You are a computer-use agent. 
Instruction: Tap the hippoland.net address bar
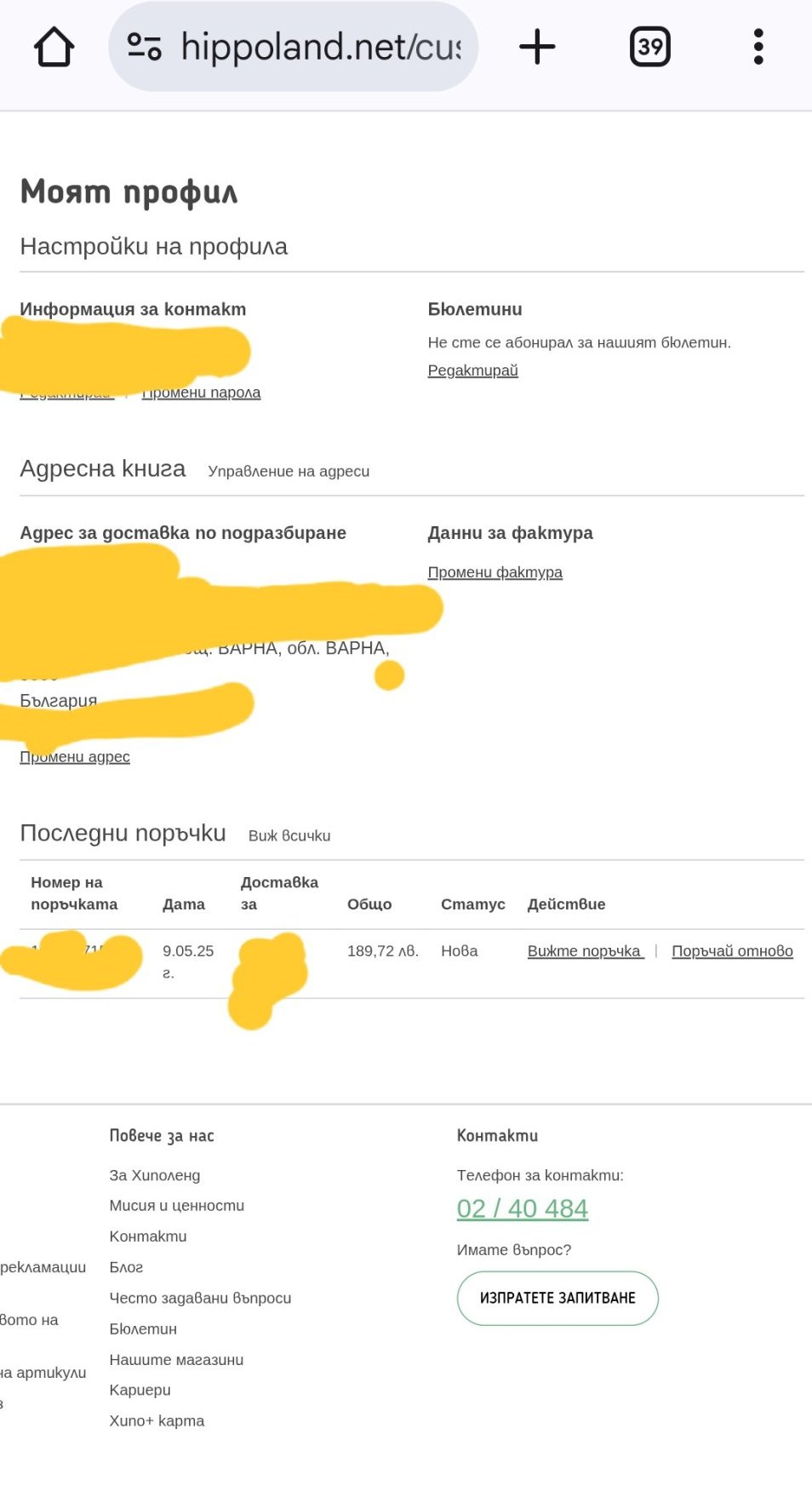pos(294,47)
